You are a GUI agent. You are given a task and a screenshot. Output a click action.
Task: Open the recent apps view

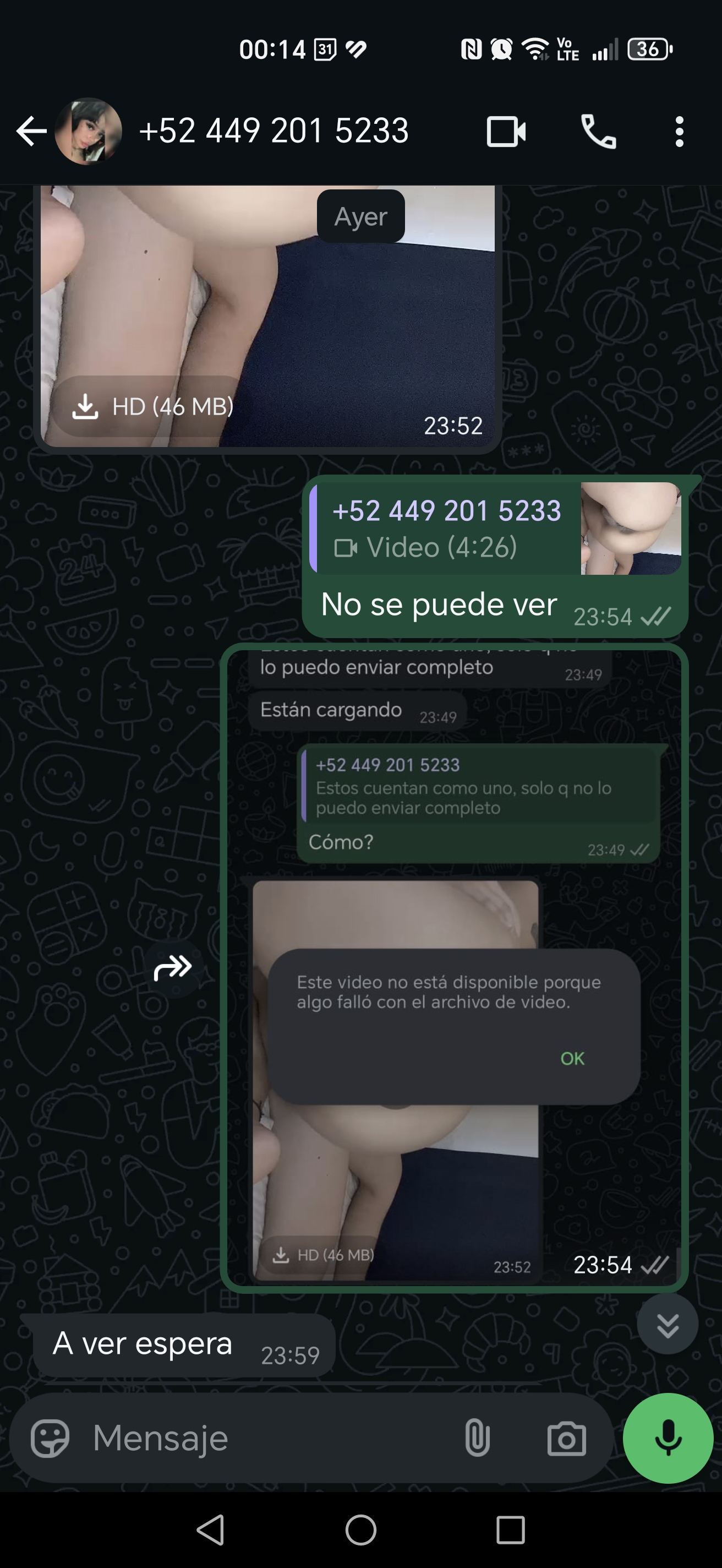click(510, 1529)
